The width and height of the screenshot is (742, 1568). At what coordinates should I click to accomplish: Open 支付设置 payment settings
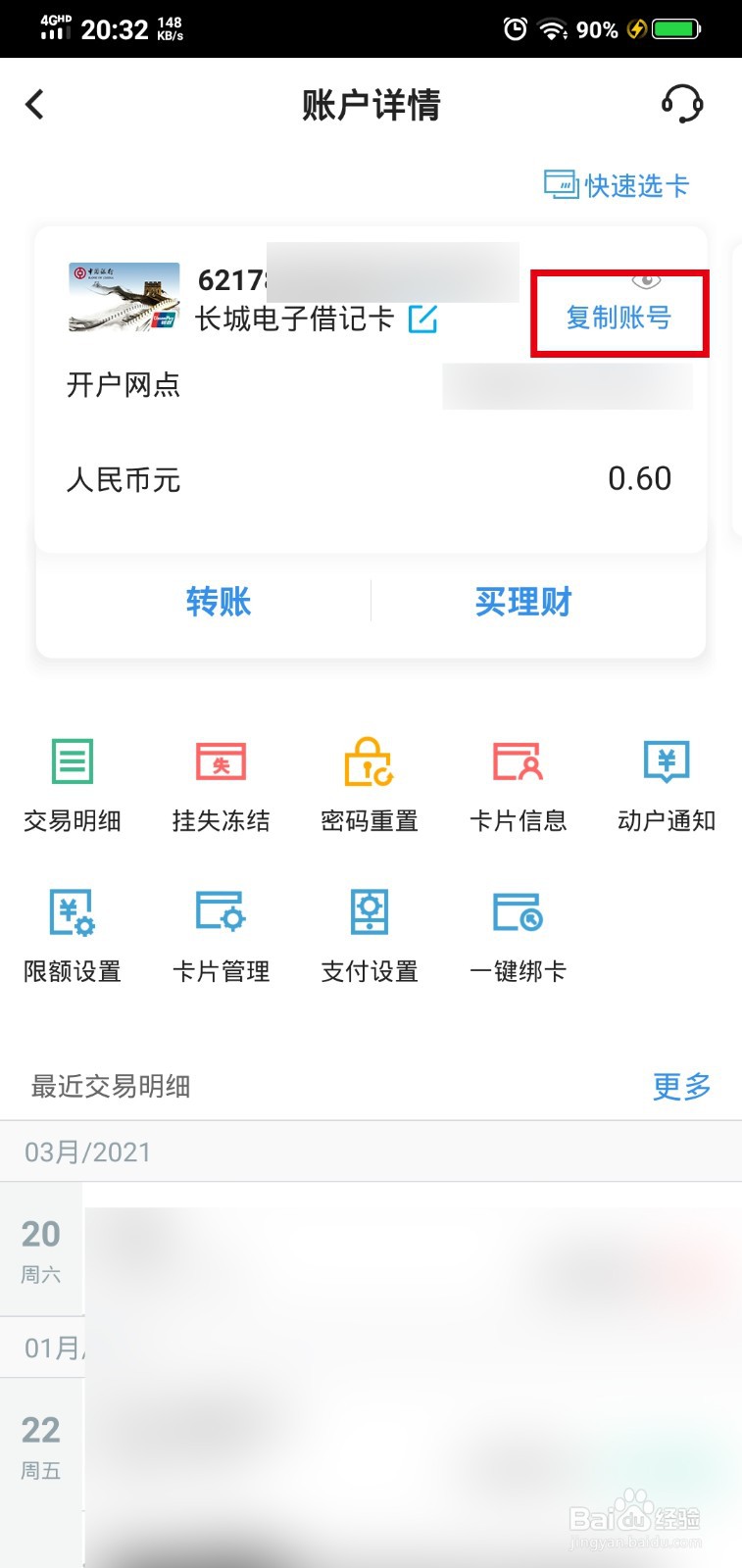pos(370,936)
